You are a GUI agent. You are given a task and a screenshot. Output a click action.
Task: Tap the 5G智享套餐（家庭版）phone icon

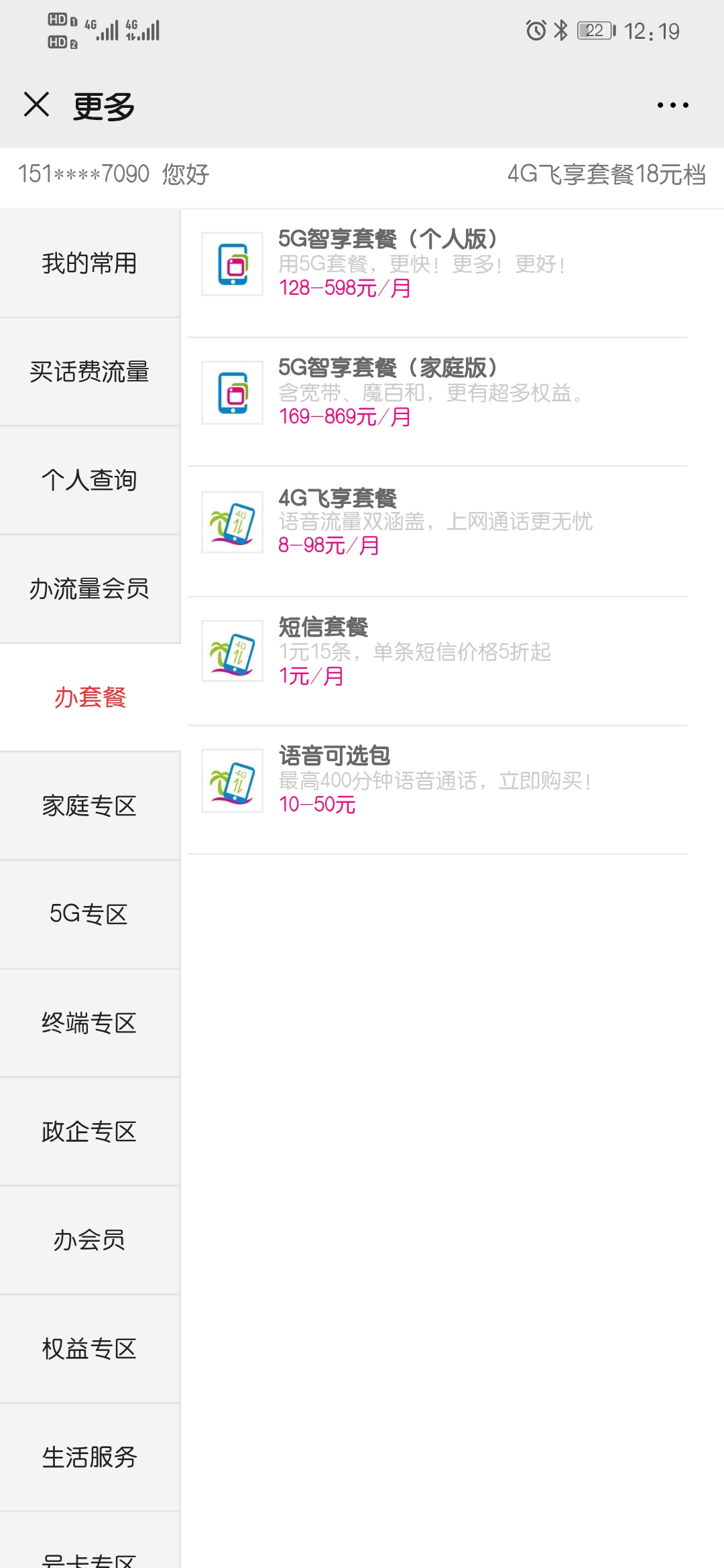tap(233, 393)
